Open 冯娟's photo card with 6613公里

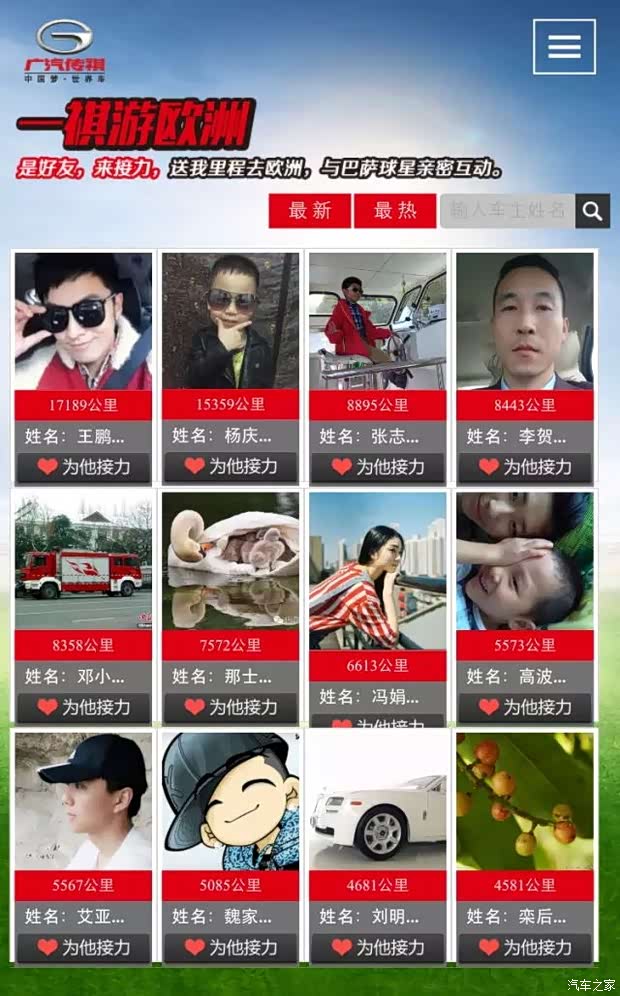(378, 571)
